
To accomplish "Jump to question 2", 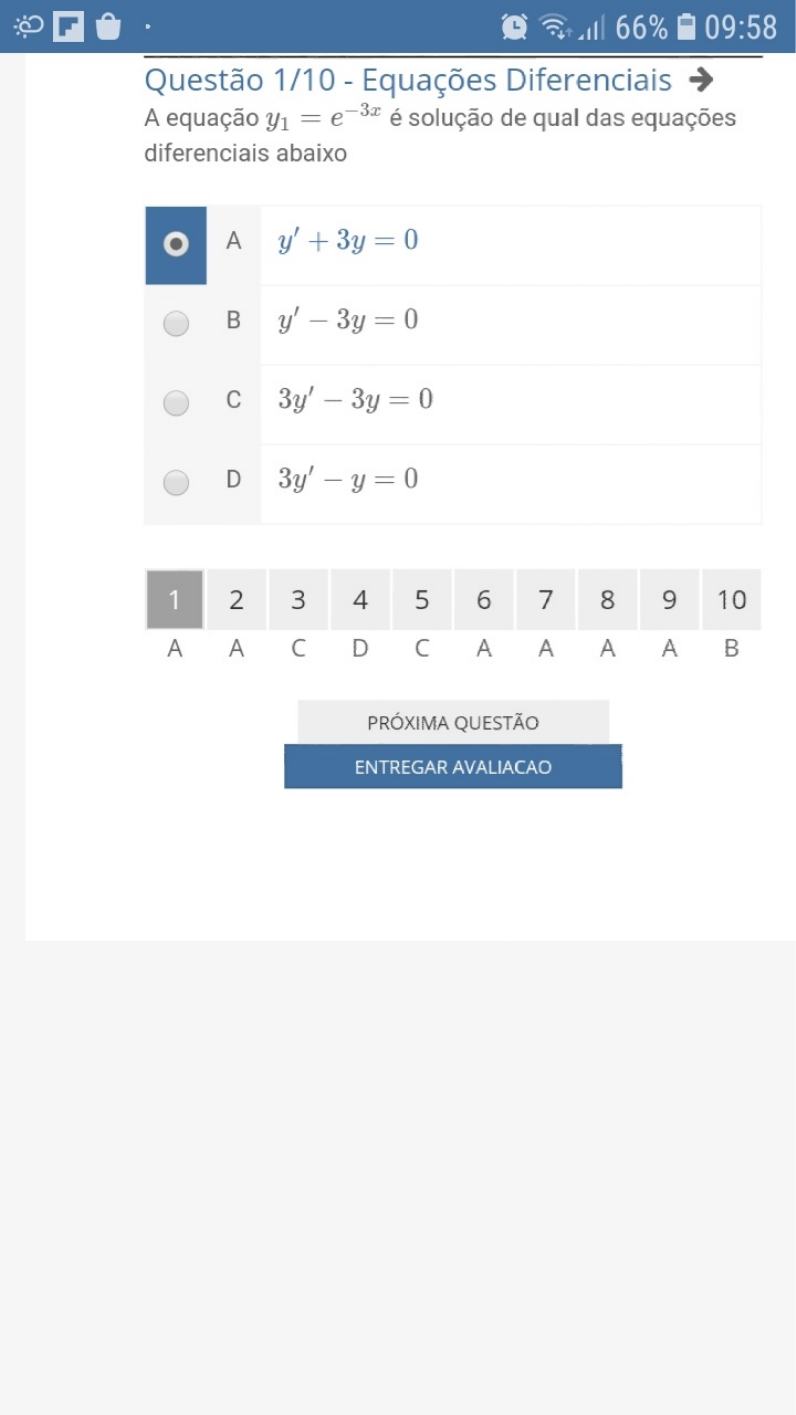I will [236, 600].
